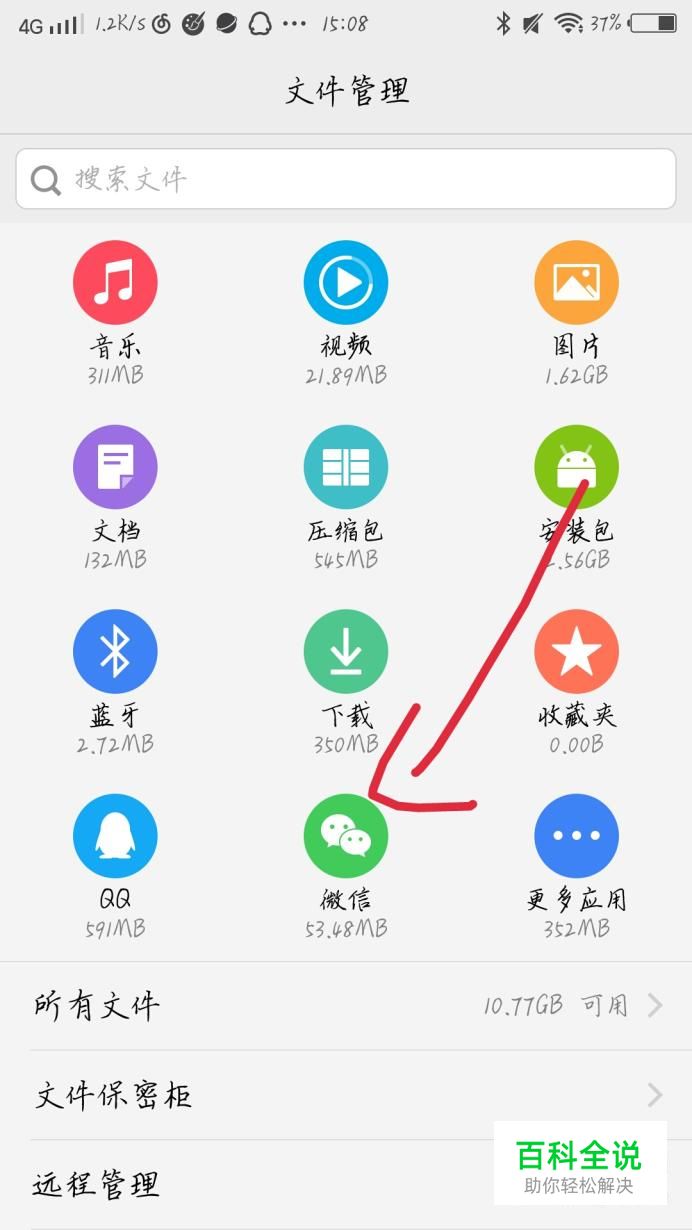Open the 视频 video category
Viewport: 692px width, 1230px height.
[x=345, y=283]
